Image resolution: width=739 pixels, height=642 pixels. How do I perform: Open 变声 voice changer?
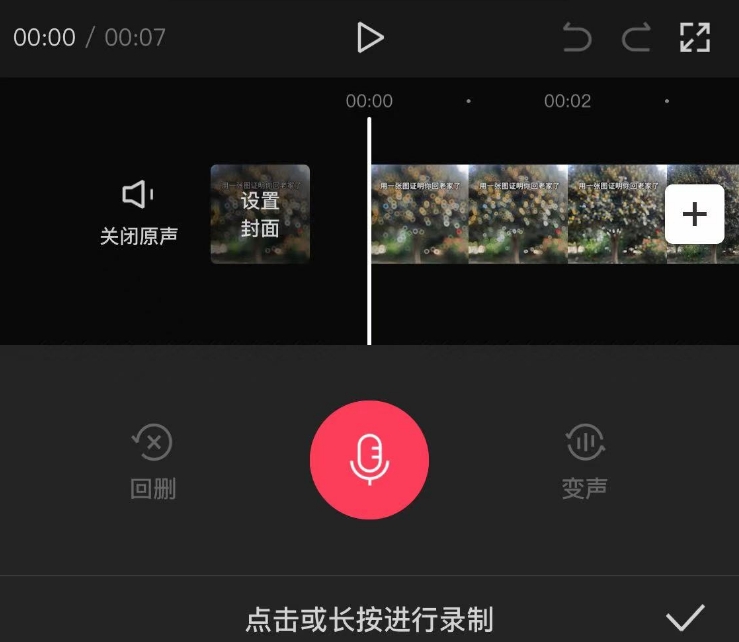click(585, 461)
